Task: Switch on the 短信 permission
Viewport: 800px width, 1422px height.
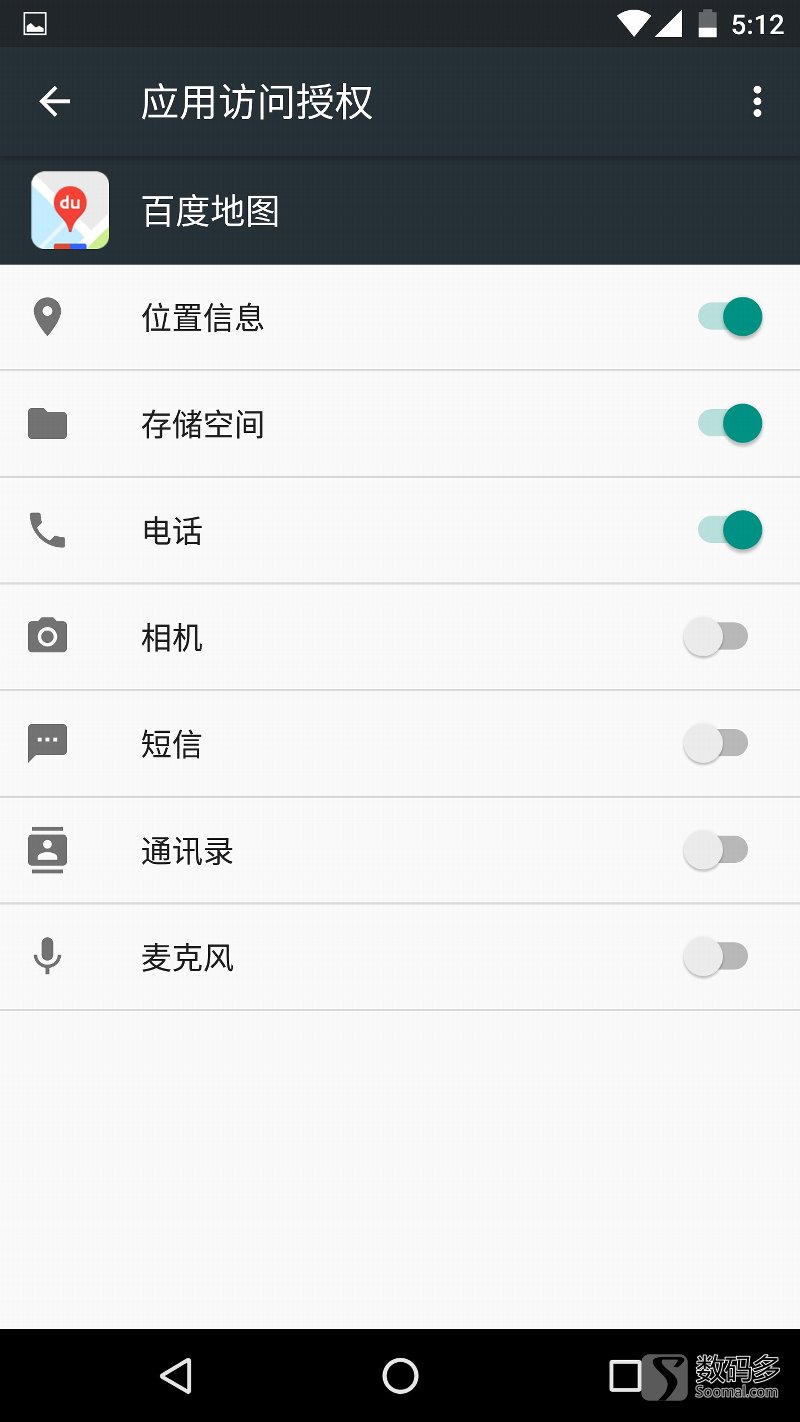Action: pyautogui.click(x=716, y=743)
